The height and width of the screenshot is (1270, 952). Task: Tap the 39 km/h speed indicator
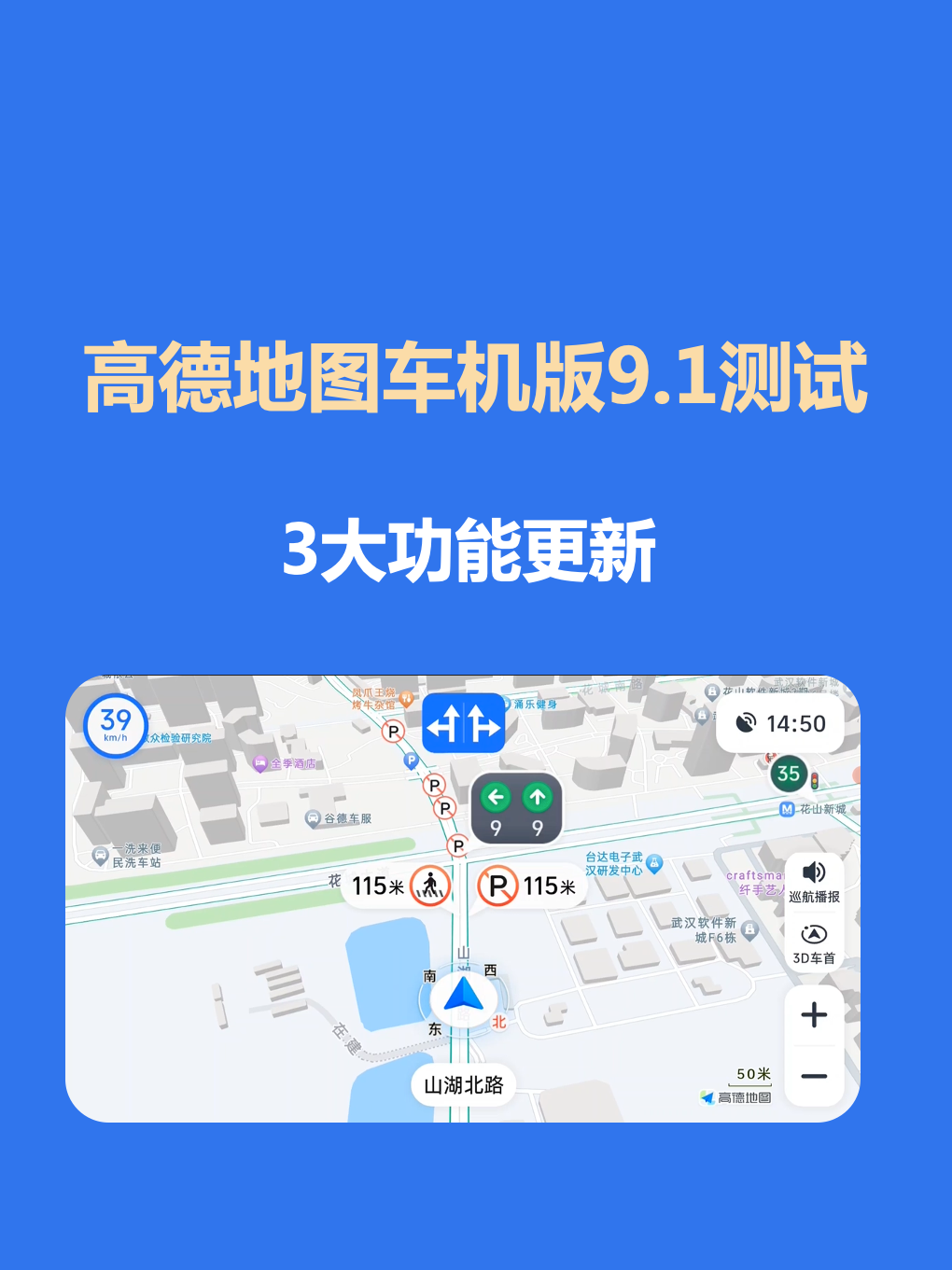tap(114, 724)
